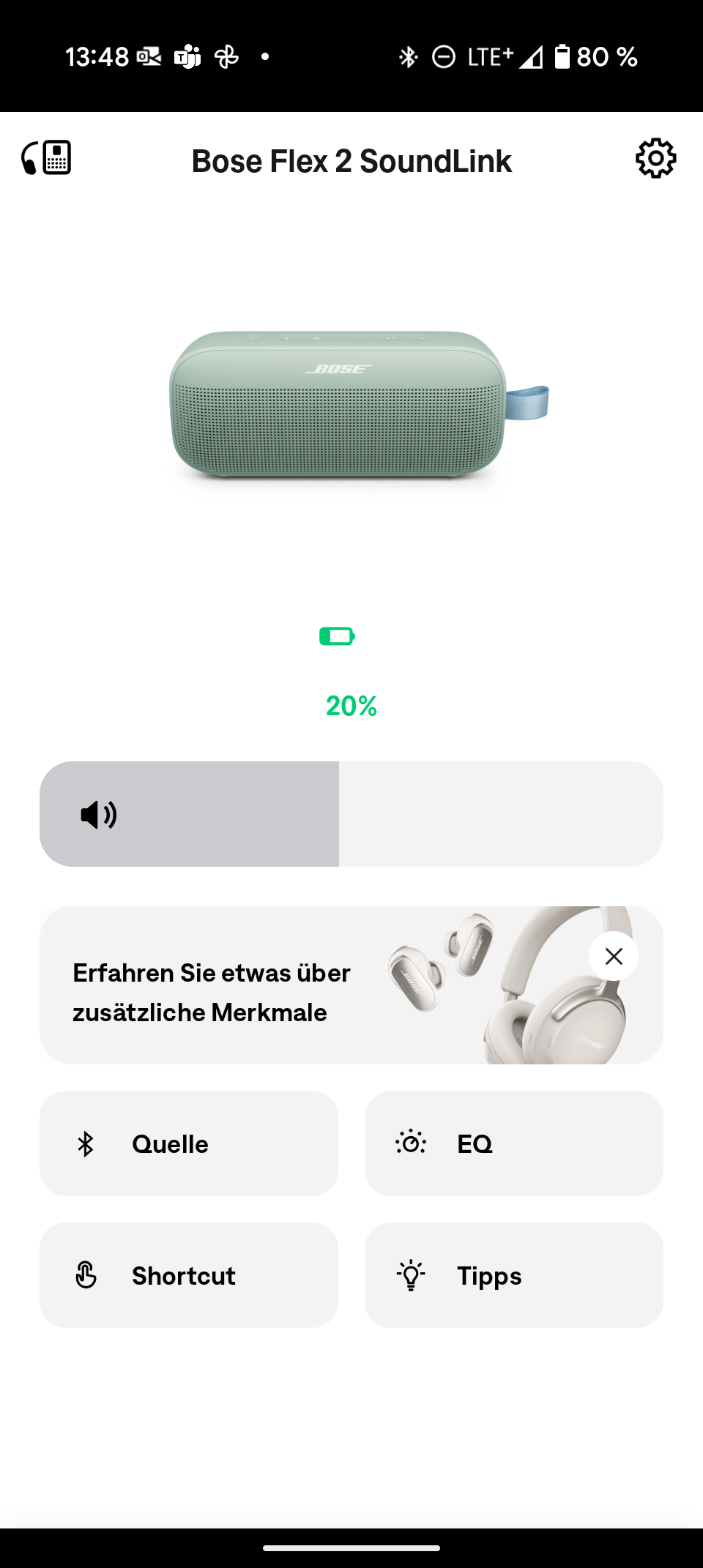
Task: Dismiss the zusätzliche Merkmale banner
Action: click(x=614, y=956)
